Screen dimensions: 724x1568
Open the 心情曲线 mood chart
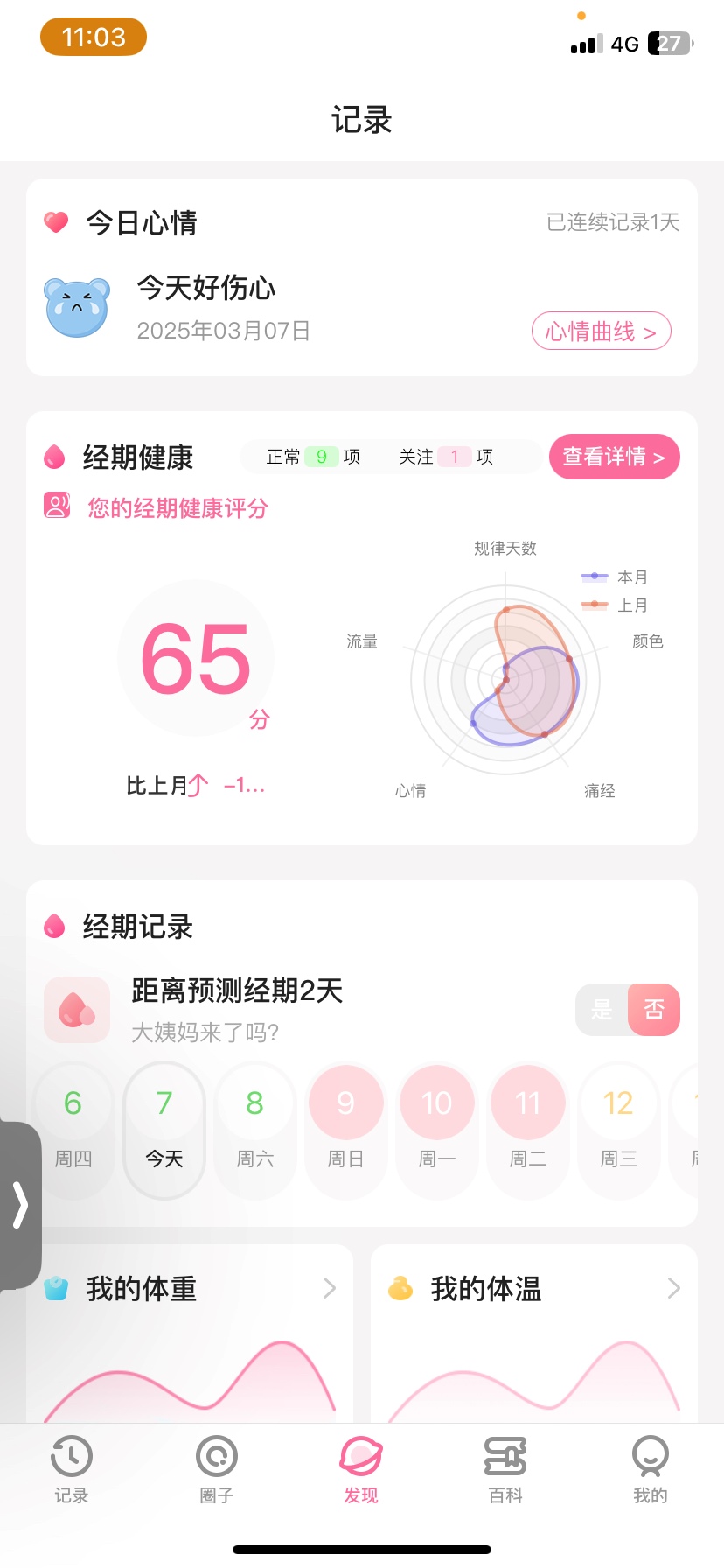[x=601, y=332]
